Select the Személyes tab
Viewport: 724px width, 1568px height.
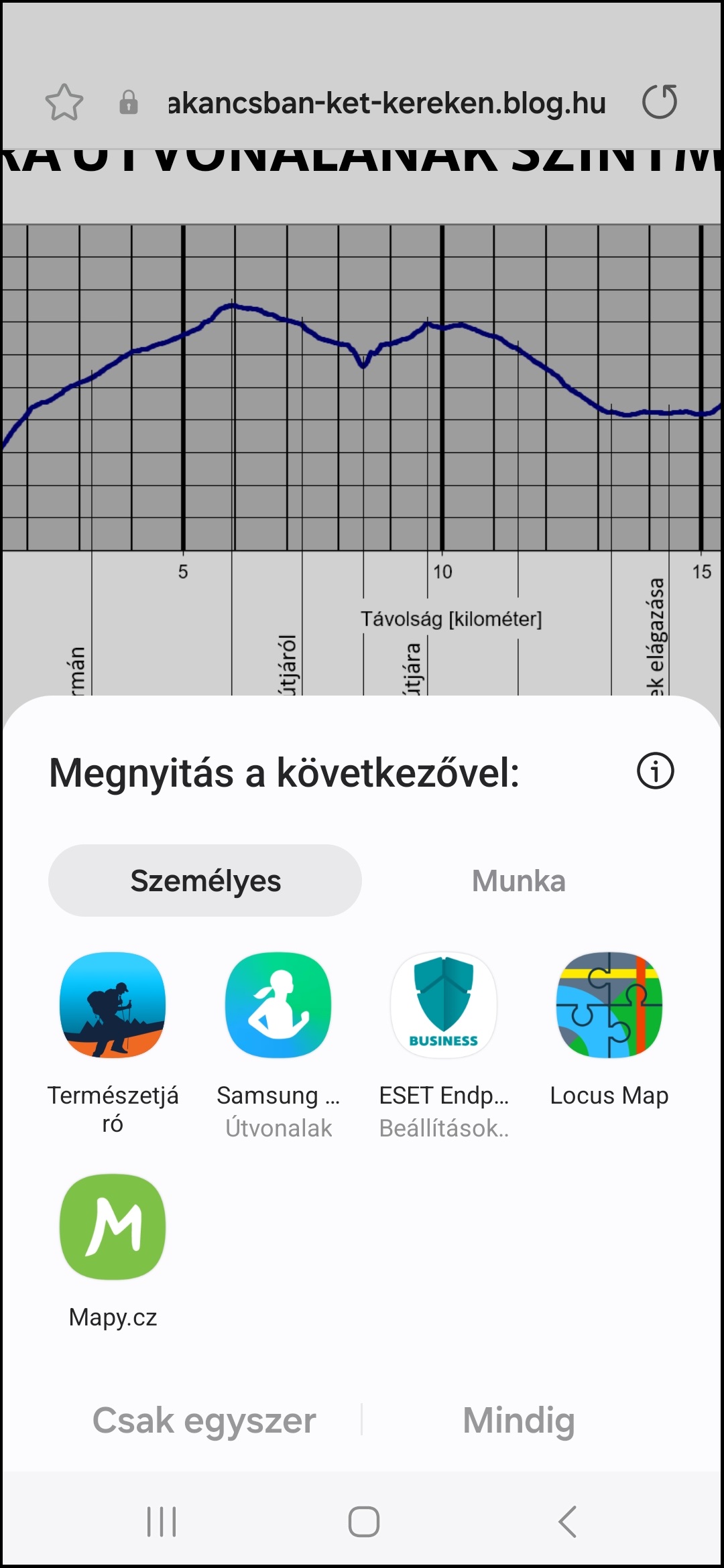[x=205, y=880]
